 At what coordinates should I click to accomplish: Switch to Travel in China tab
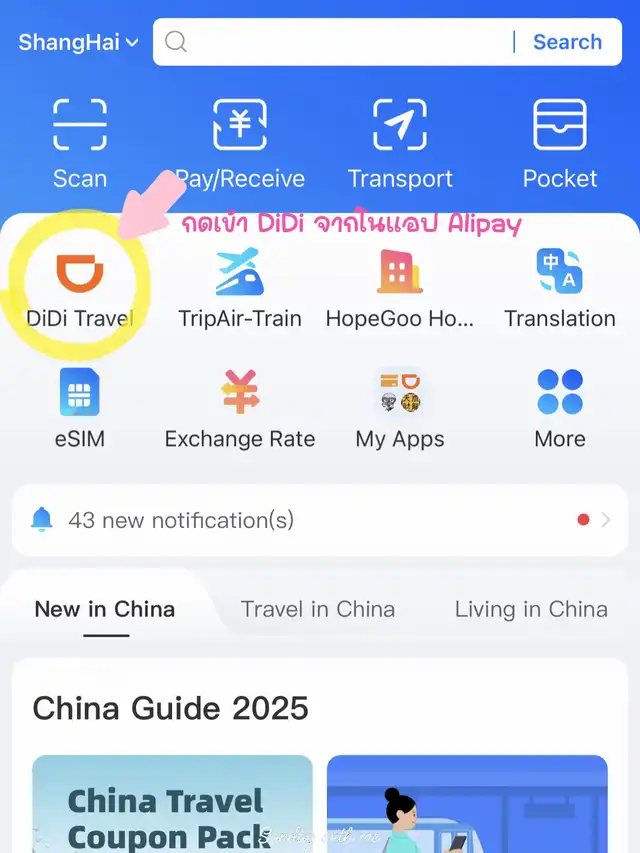pyautogui.click(x=318, y=609)
